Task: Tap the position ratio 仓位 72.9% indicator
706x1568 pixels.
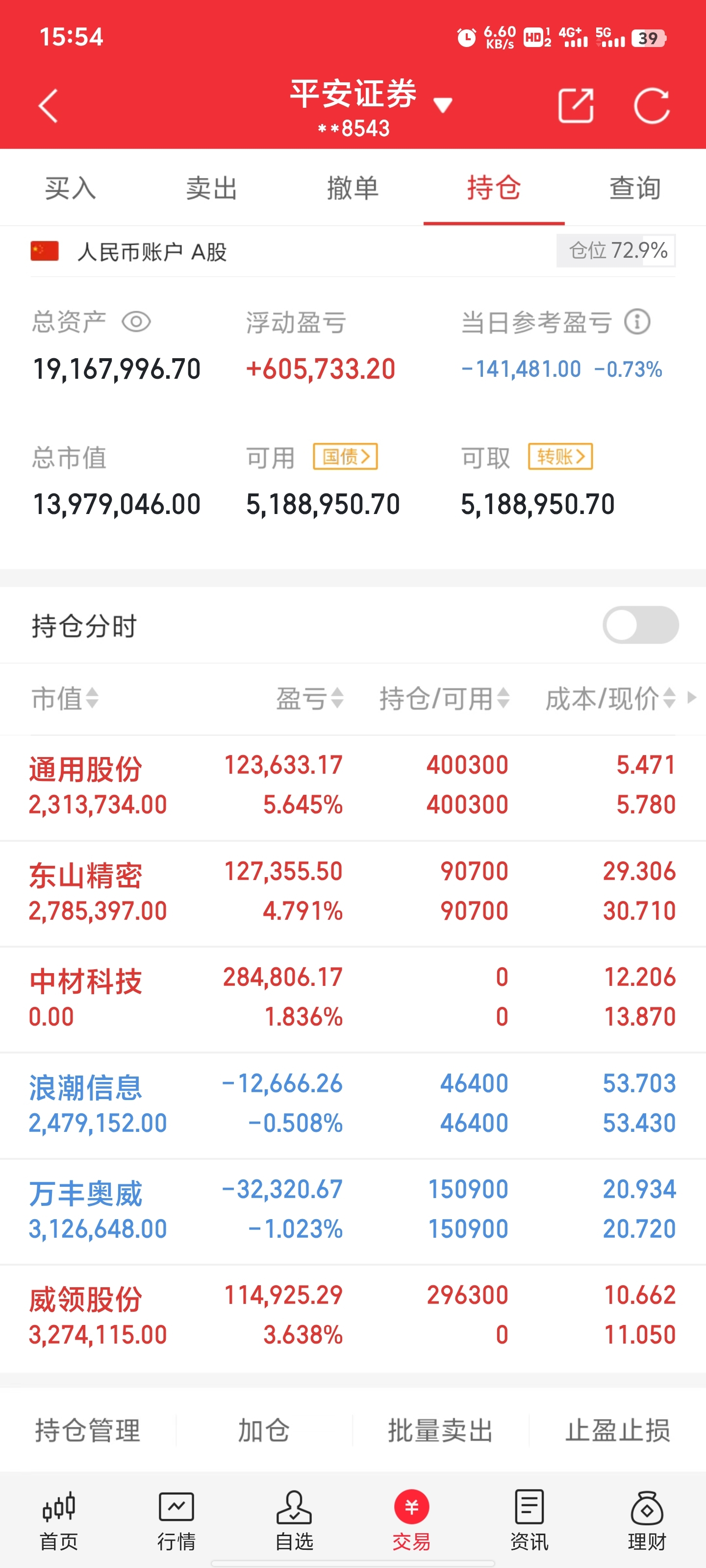Action: (615, 250)
